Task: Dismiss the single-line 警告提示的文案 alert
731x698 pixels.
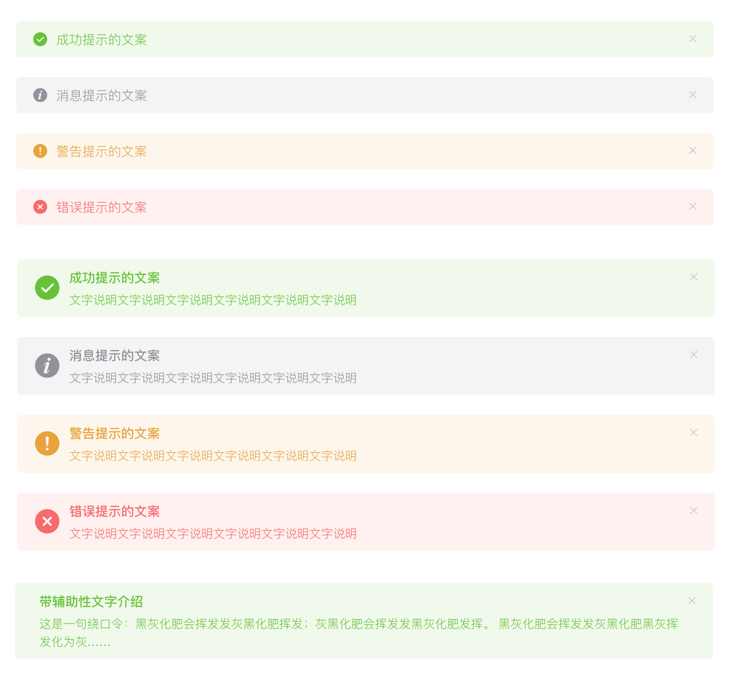Action: 692,151
